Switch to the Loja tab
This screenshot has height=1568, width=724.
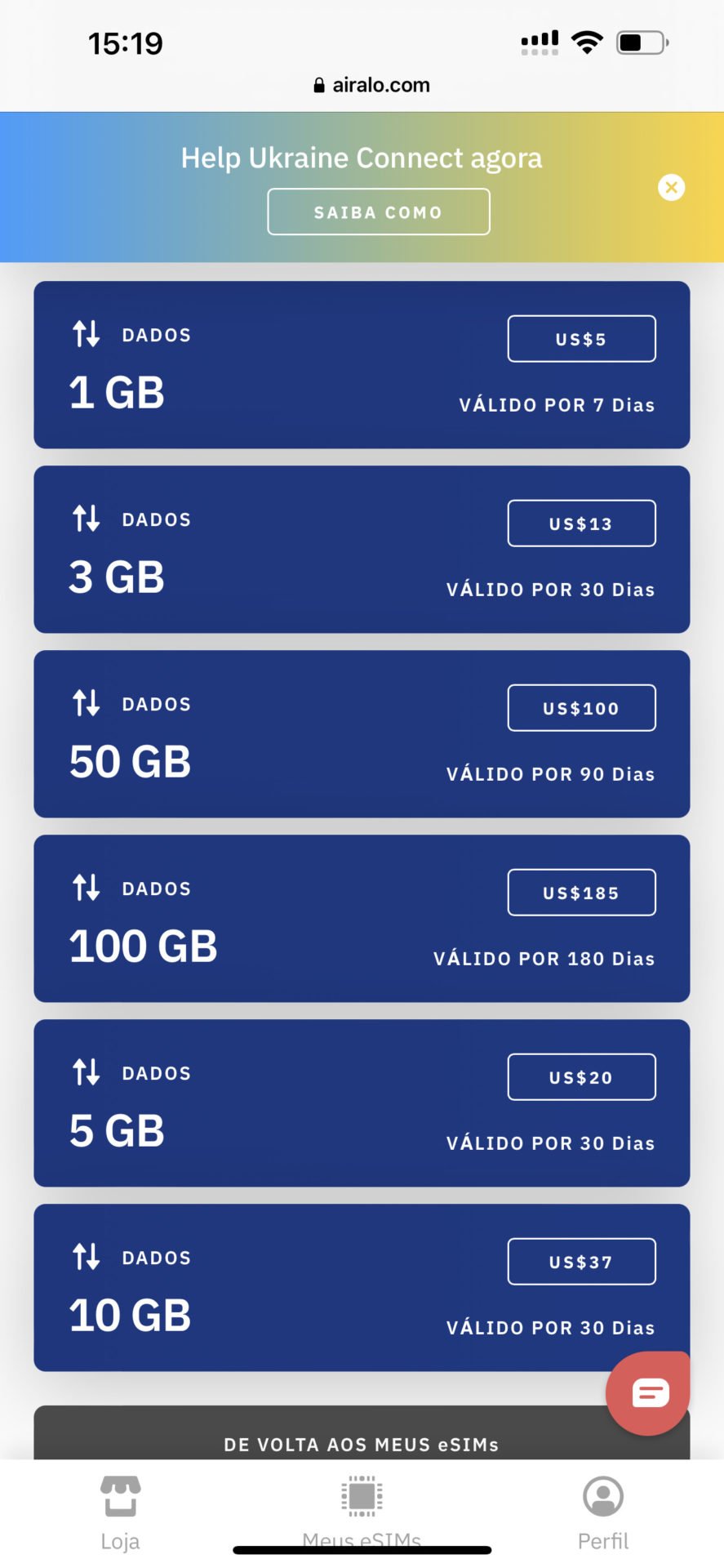point(120,1511)
